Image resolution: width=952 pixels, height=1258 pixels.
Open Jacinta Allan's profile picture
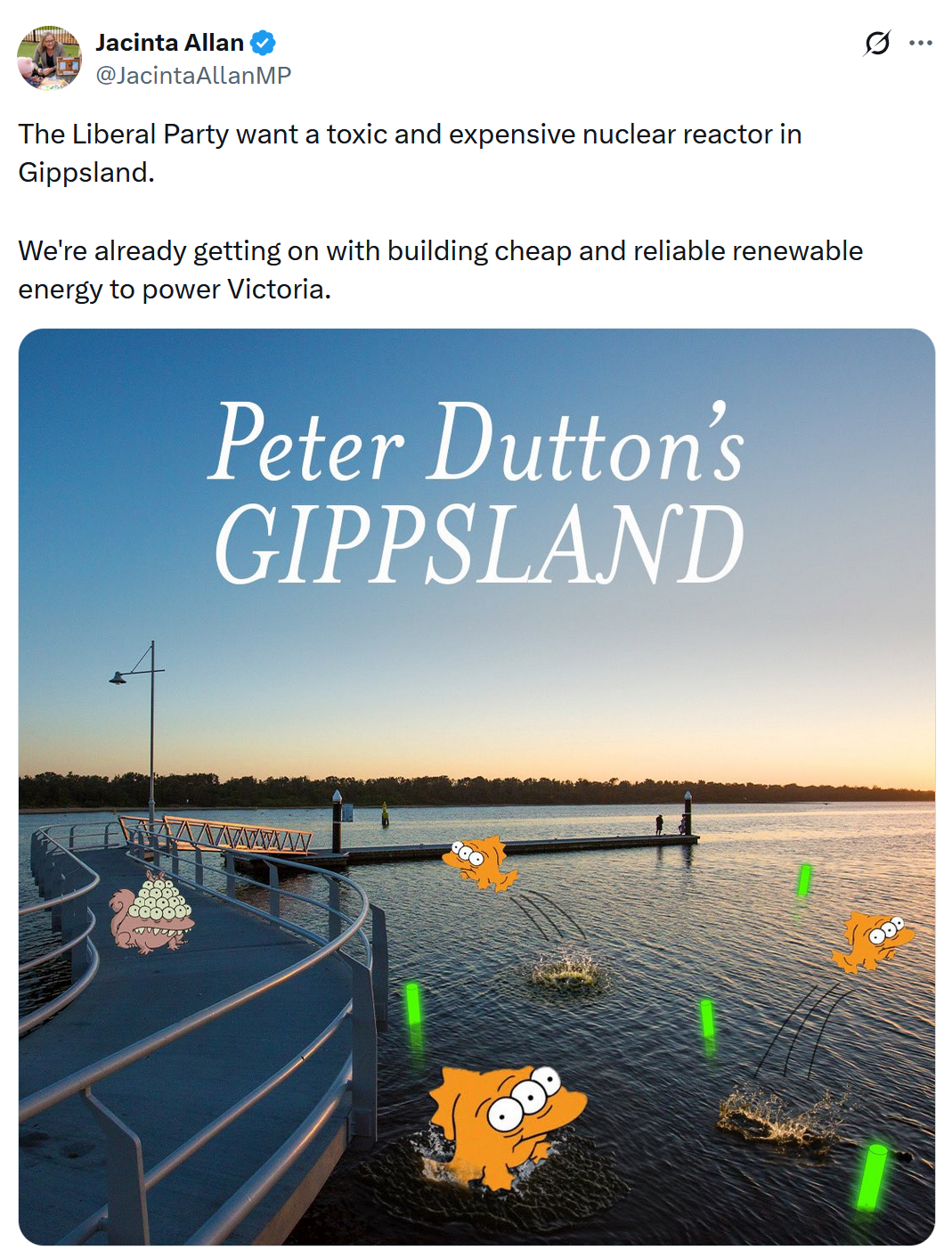(49, 58)
